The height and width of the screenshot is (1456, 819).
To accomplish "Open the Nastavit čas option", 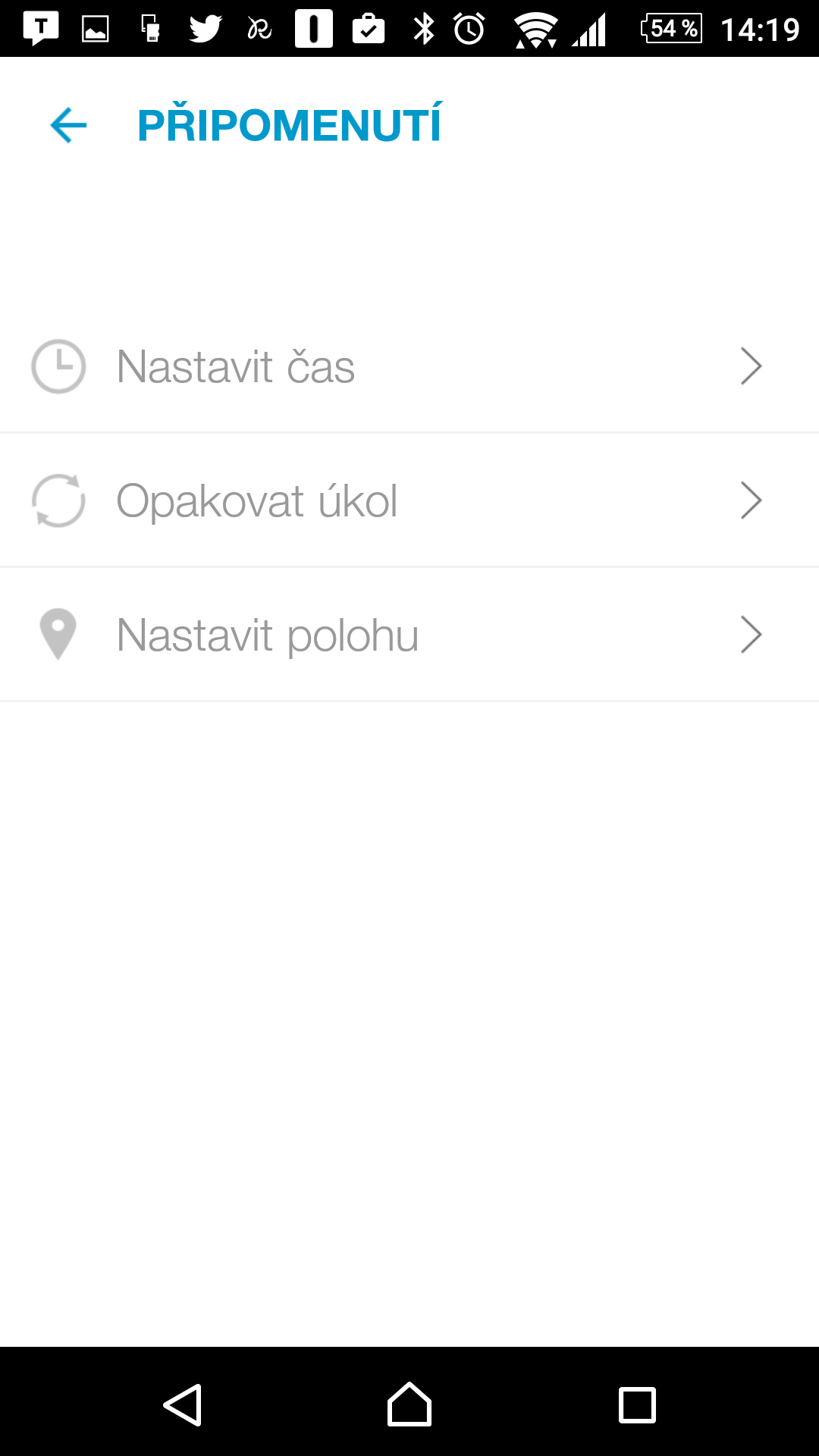I will pos(409,367).
